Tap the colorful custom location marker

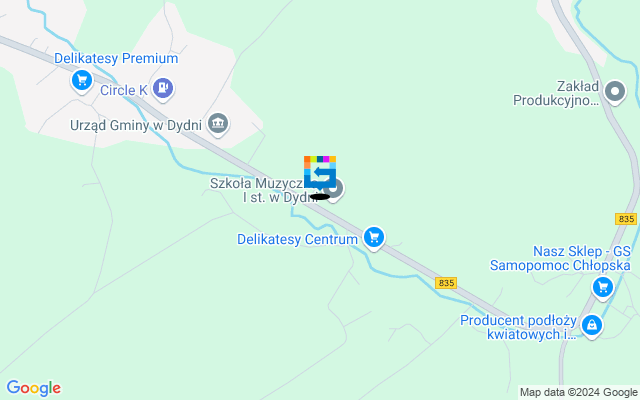pyautogui.click(x=319, y=172)
